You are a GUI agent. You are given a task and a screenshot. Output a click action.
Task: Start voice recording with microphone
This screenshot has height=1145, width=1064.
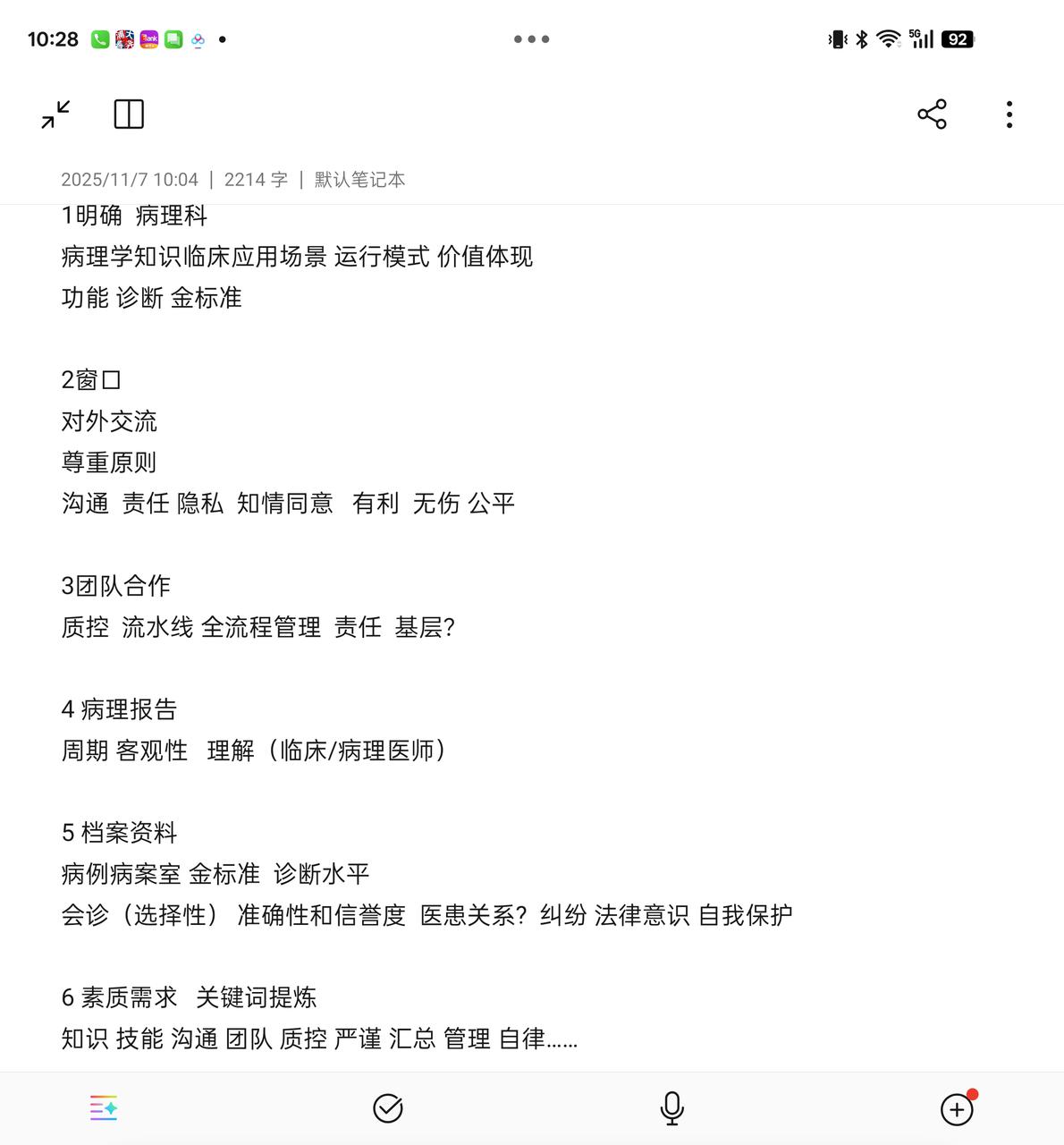click(x=671, y=1108)
